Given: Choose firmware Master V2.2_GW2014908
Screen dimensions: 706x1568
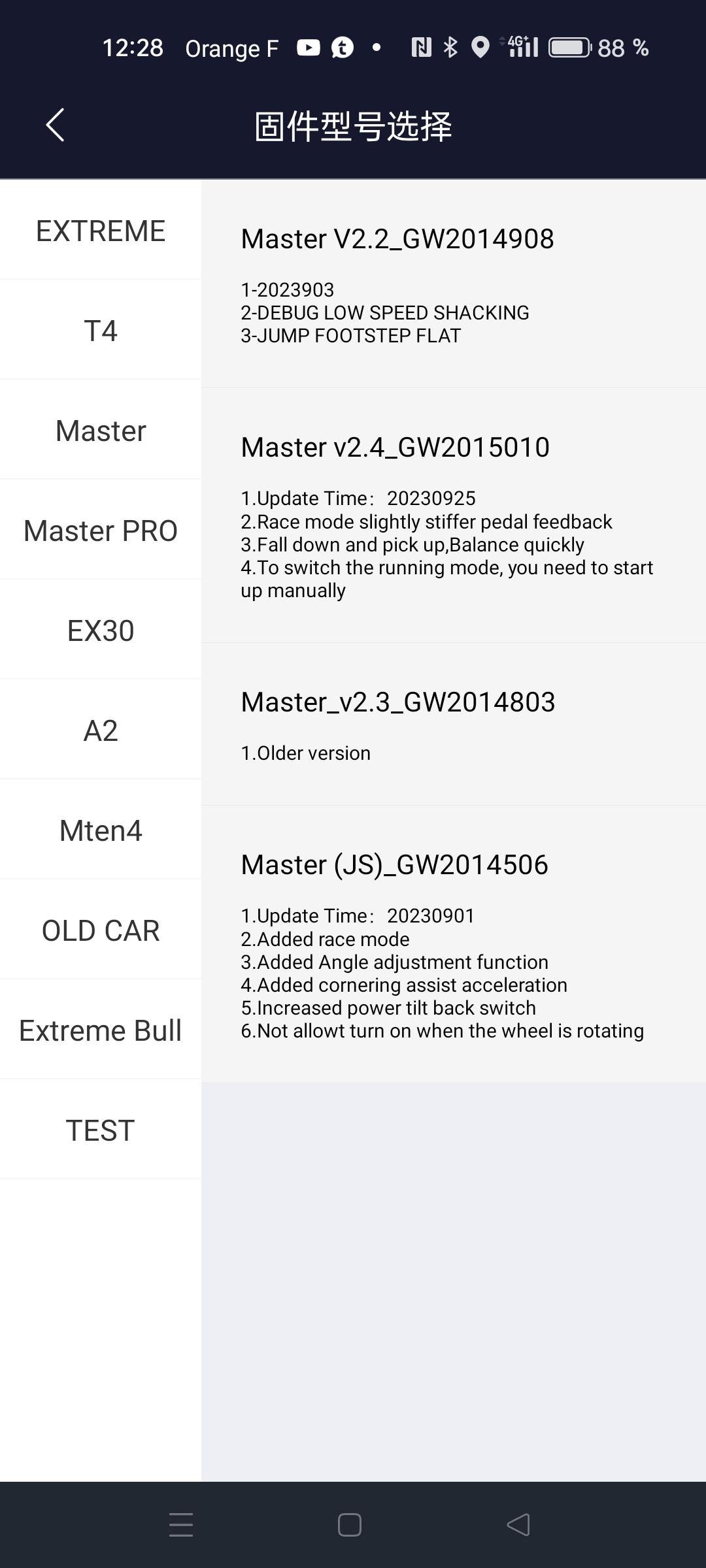Looking at the screenshot, I should pyautogui.click(x=454, y=284).
